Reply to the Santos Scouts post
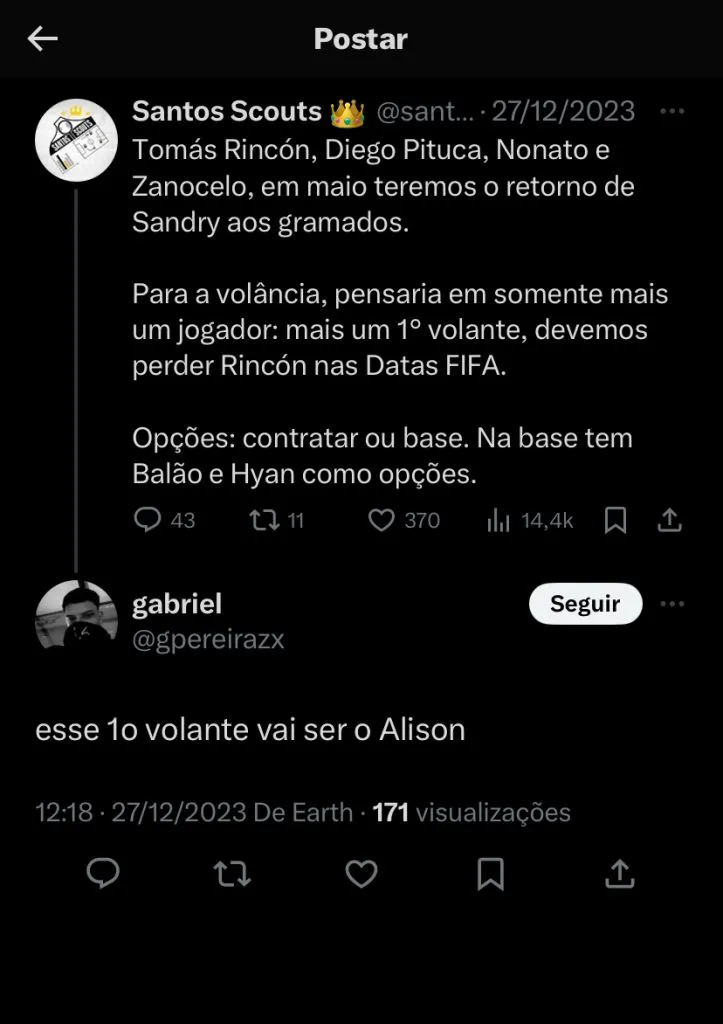Image resolution: width=723 pixels, height=1024 pixels. [x=148, y=520]
